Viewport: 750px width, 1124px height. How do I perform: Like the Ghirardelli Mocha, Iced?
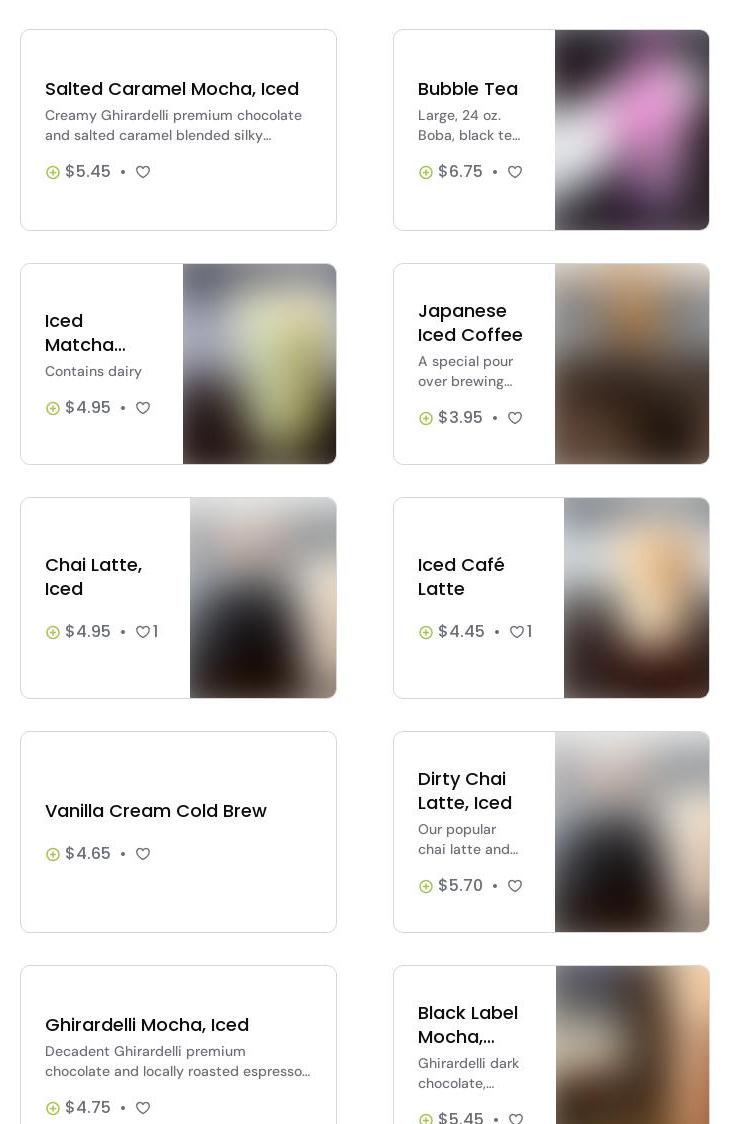coord(143,1108)
